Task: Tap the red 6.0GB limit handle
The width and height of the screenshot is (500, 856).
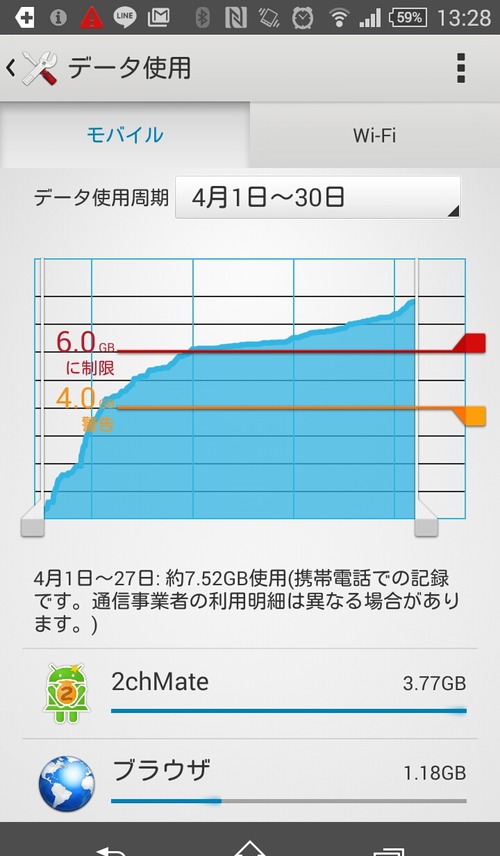Action: [470, 343]
